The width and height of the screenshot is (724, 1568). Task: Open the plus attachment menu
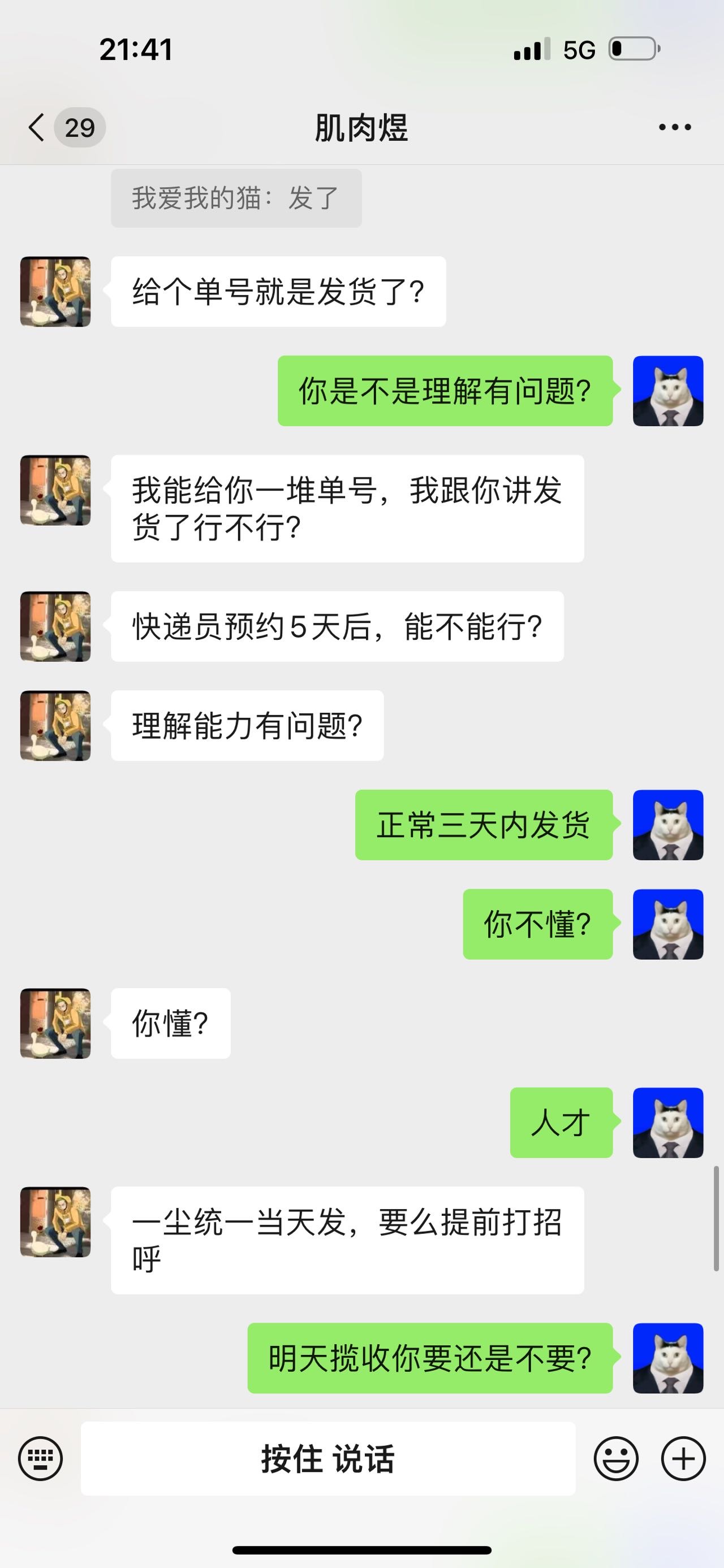683,1458
